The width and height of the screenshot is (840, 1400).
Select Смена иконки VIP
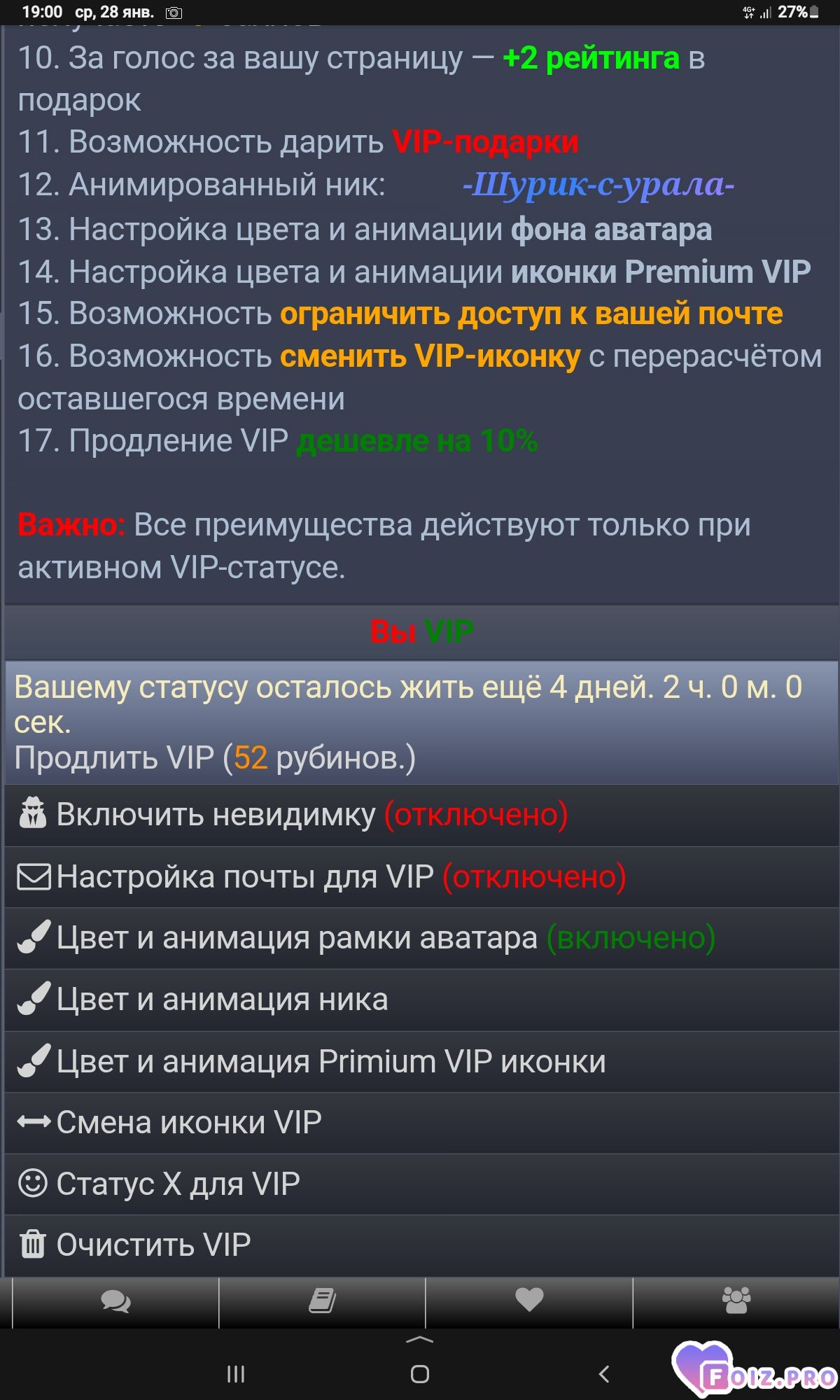tap(188, 1123)
